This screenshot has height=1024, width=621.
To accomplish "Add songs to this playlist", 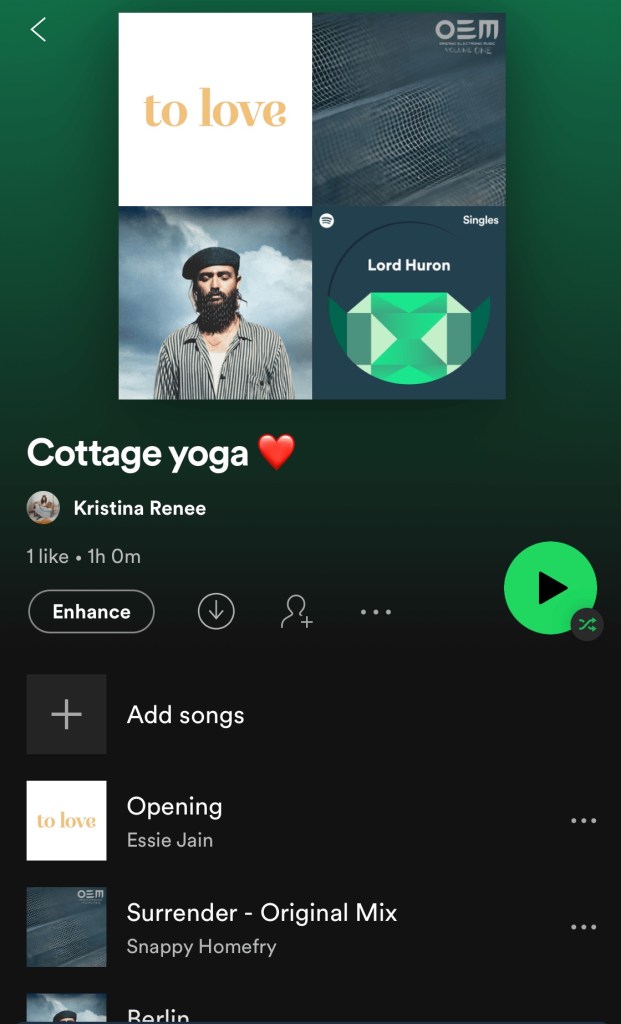I will click(x=185, y=715).
